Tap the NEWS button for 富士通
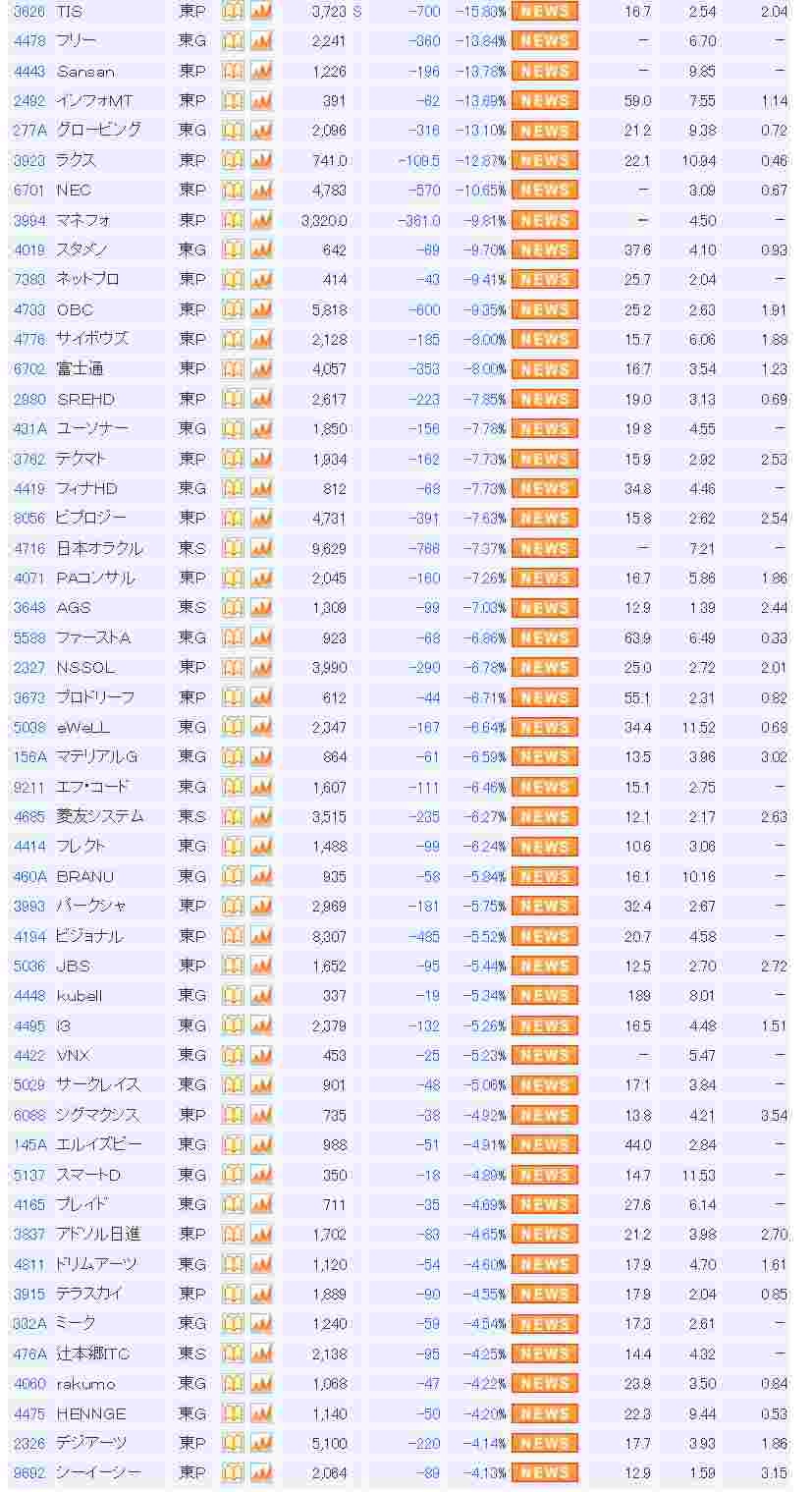Screen dimensions: 812x1492 [545, 369]
